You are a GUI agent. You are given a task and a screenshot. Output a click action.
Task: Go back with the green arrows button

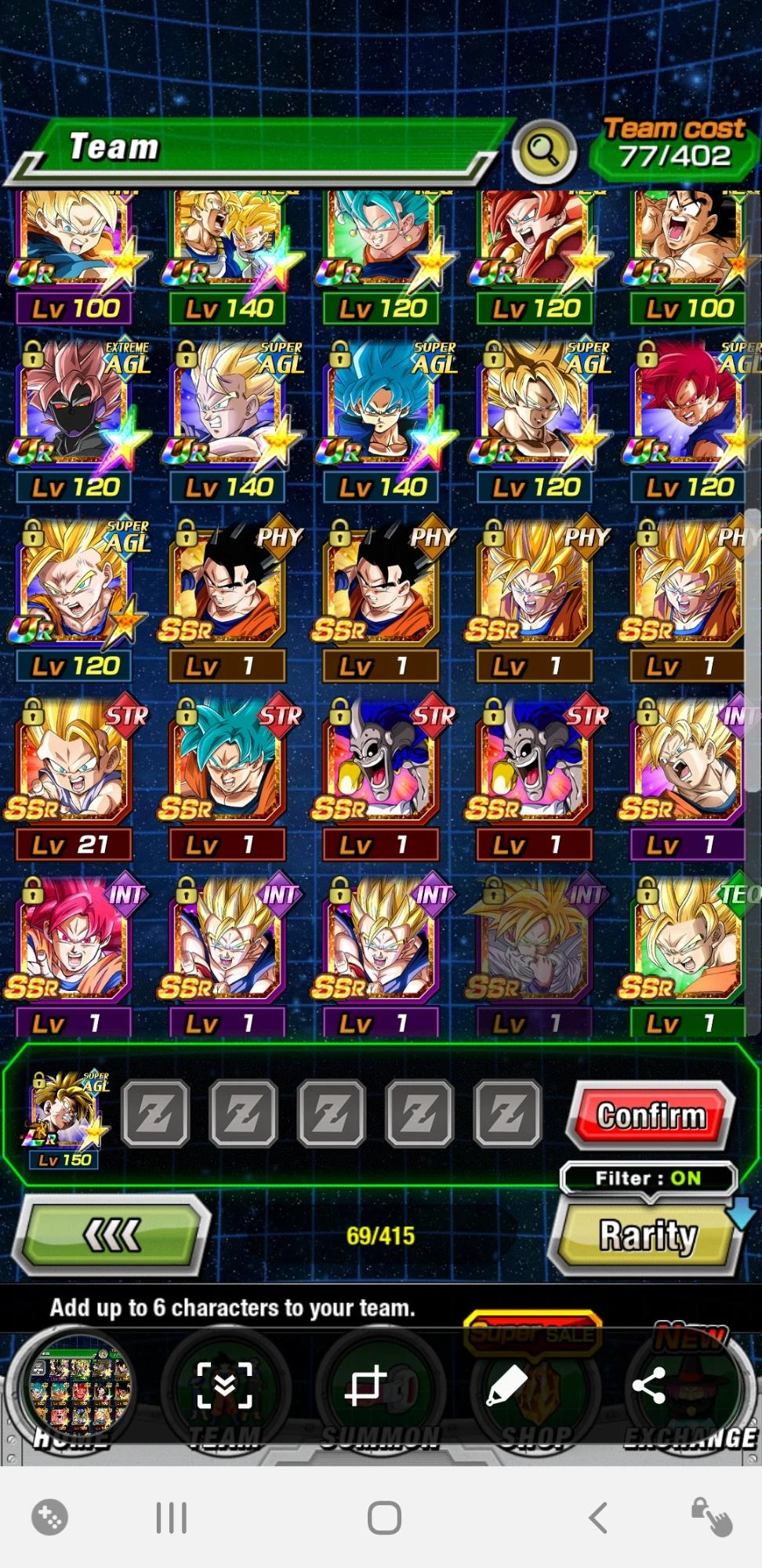(113, 1236)
